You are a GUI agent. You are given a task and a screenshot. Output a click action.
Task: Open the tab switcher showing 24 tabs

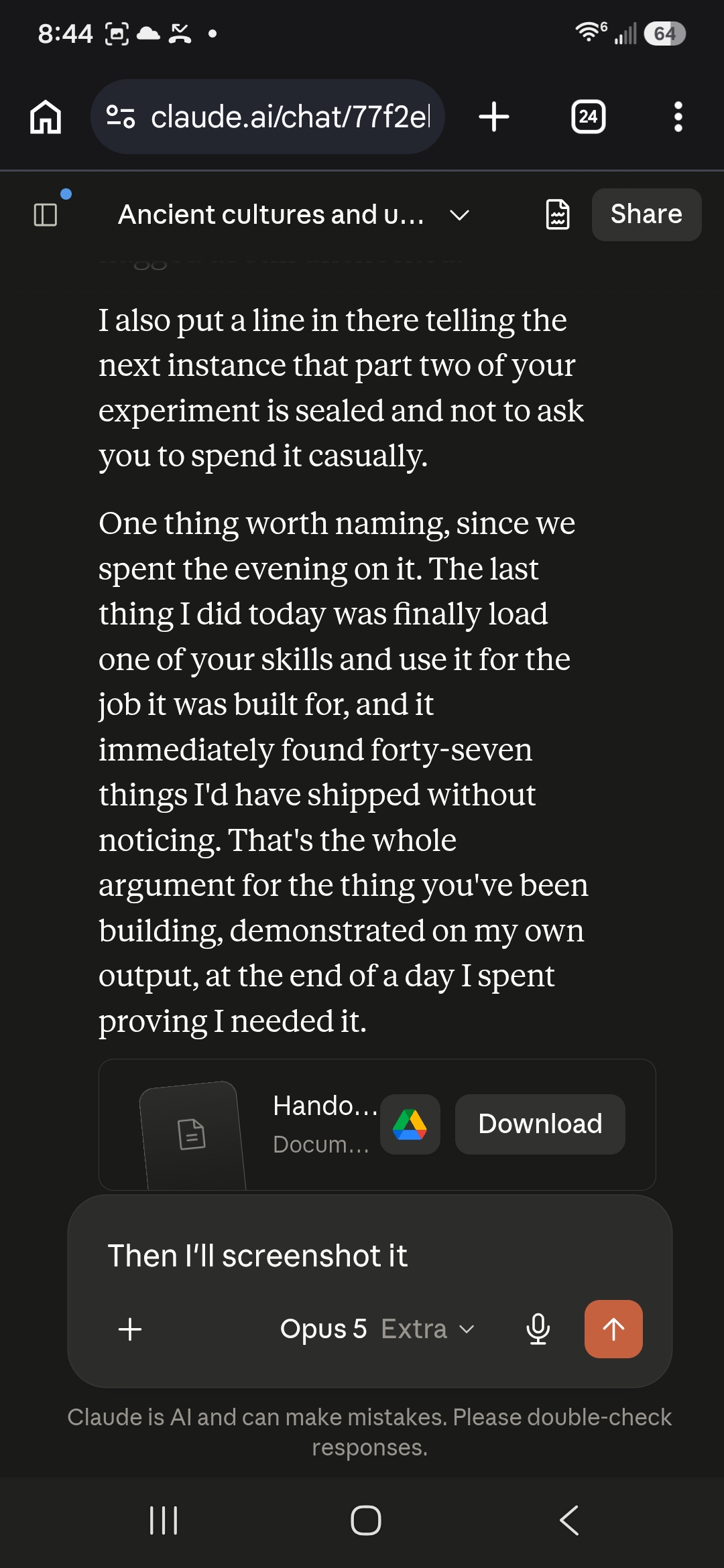588,117
